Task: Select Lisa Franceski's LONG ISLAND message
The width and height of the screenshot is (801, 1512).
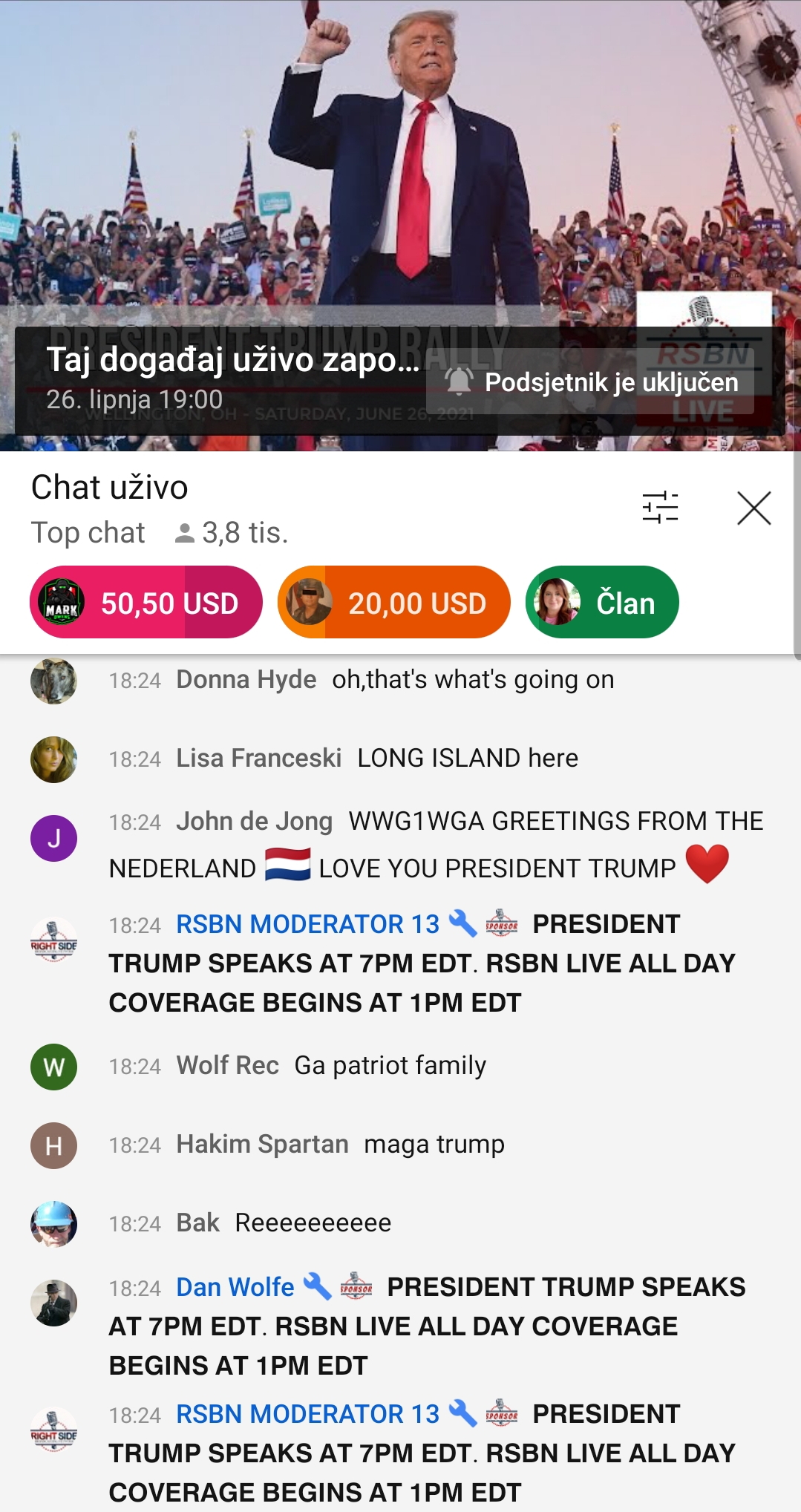Action: click(x=400, y=759)
